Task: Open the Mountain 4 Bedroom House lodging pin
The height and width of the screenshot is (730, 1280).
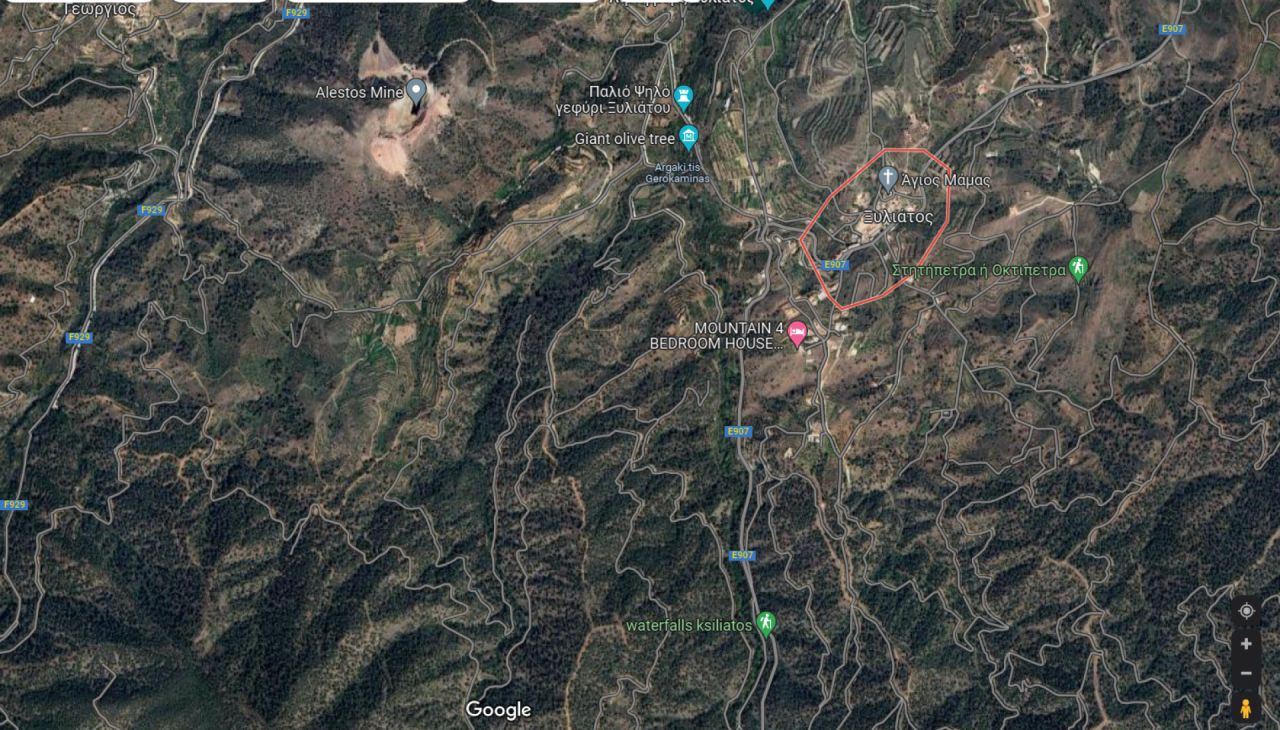Action: [x=797, y=334]
